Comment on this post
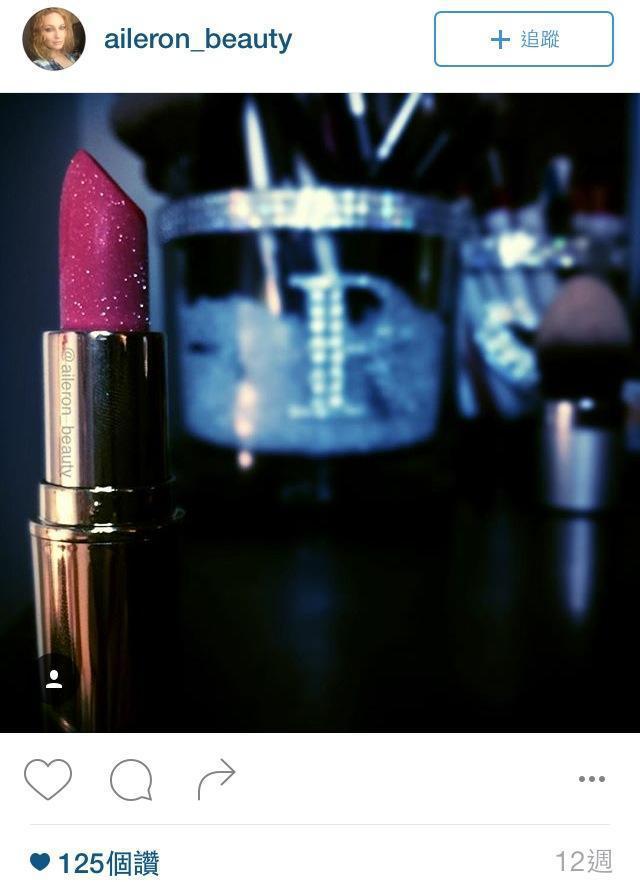The height and width of the screenshot is (882, 640). point(131,780)
